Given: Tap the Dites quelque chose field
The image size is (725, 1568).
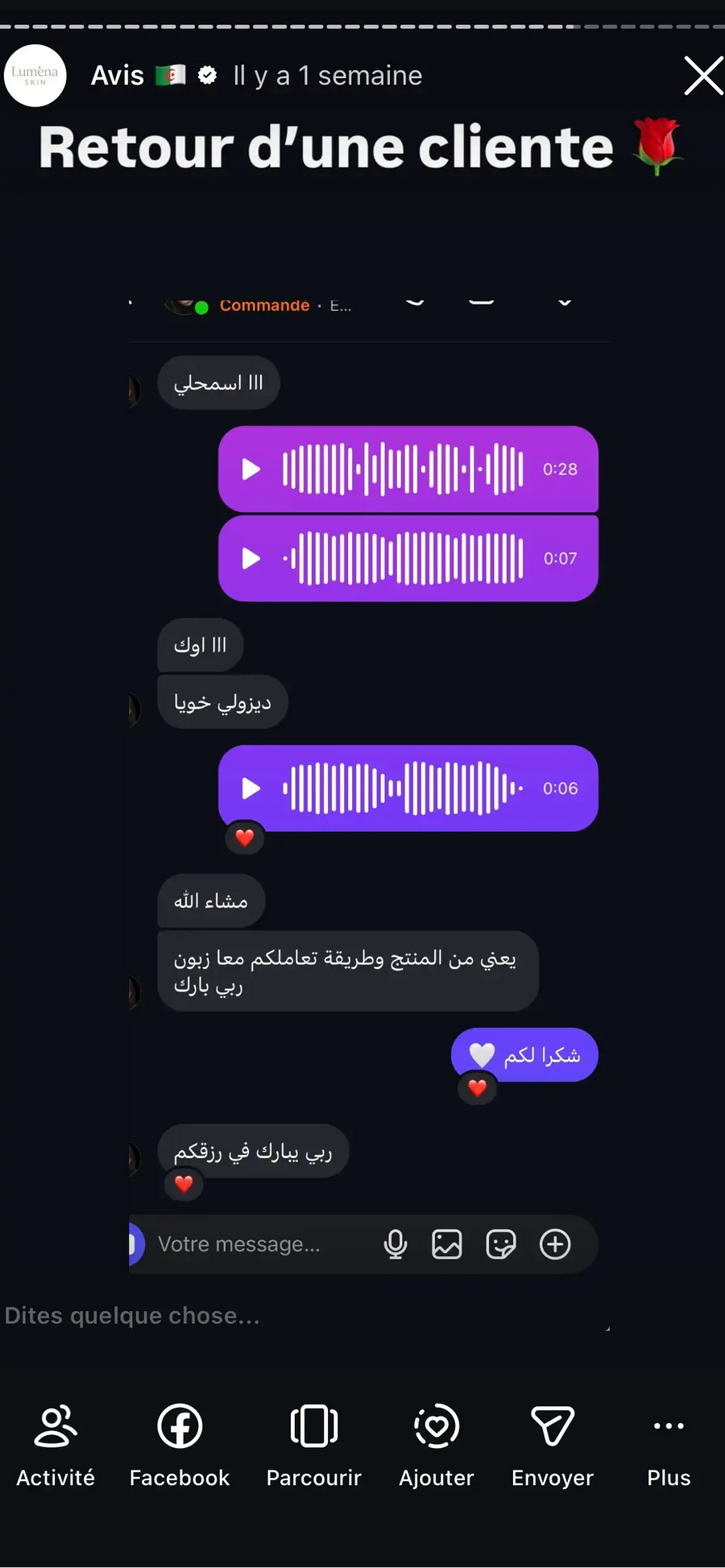Looking at the screenshot, I should [242, 1316].
